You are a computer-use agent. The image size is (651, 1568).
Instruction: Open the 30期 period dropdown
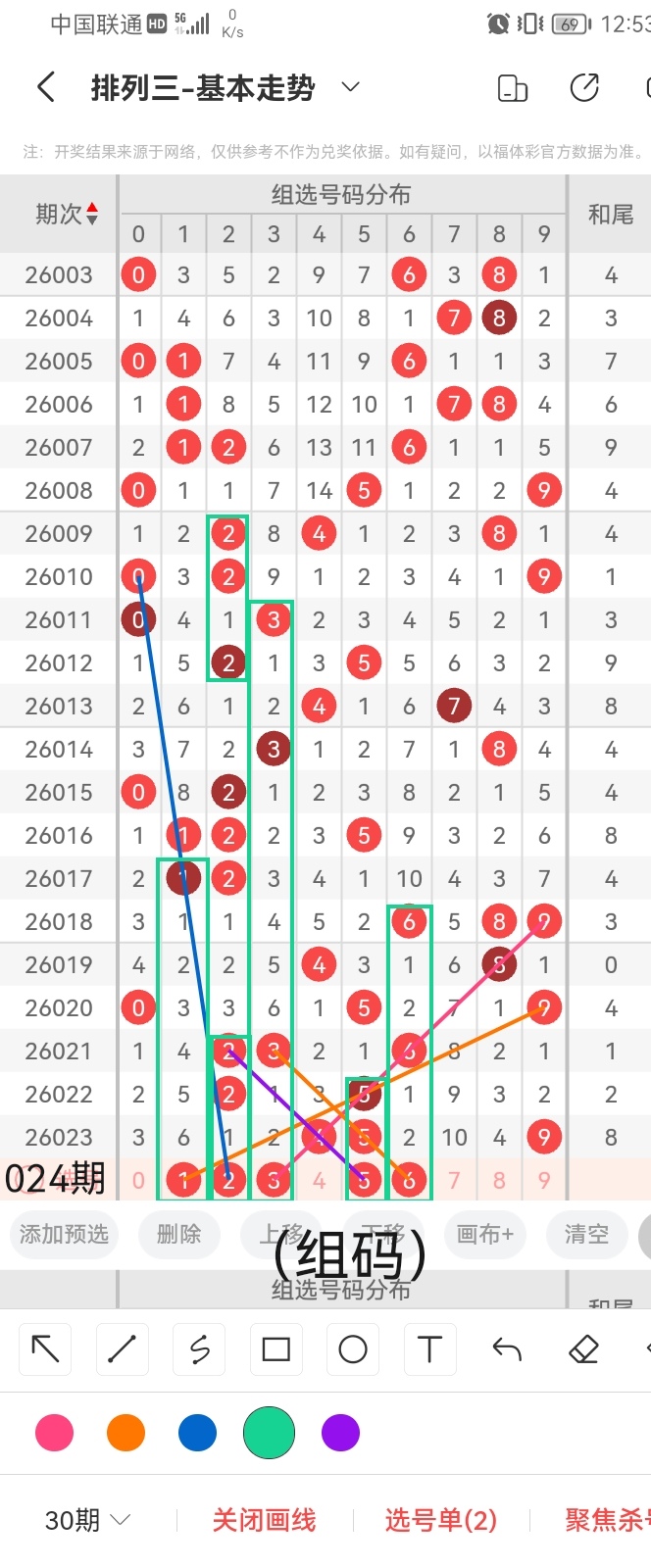(x=88, y=1520)
